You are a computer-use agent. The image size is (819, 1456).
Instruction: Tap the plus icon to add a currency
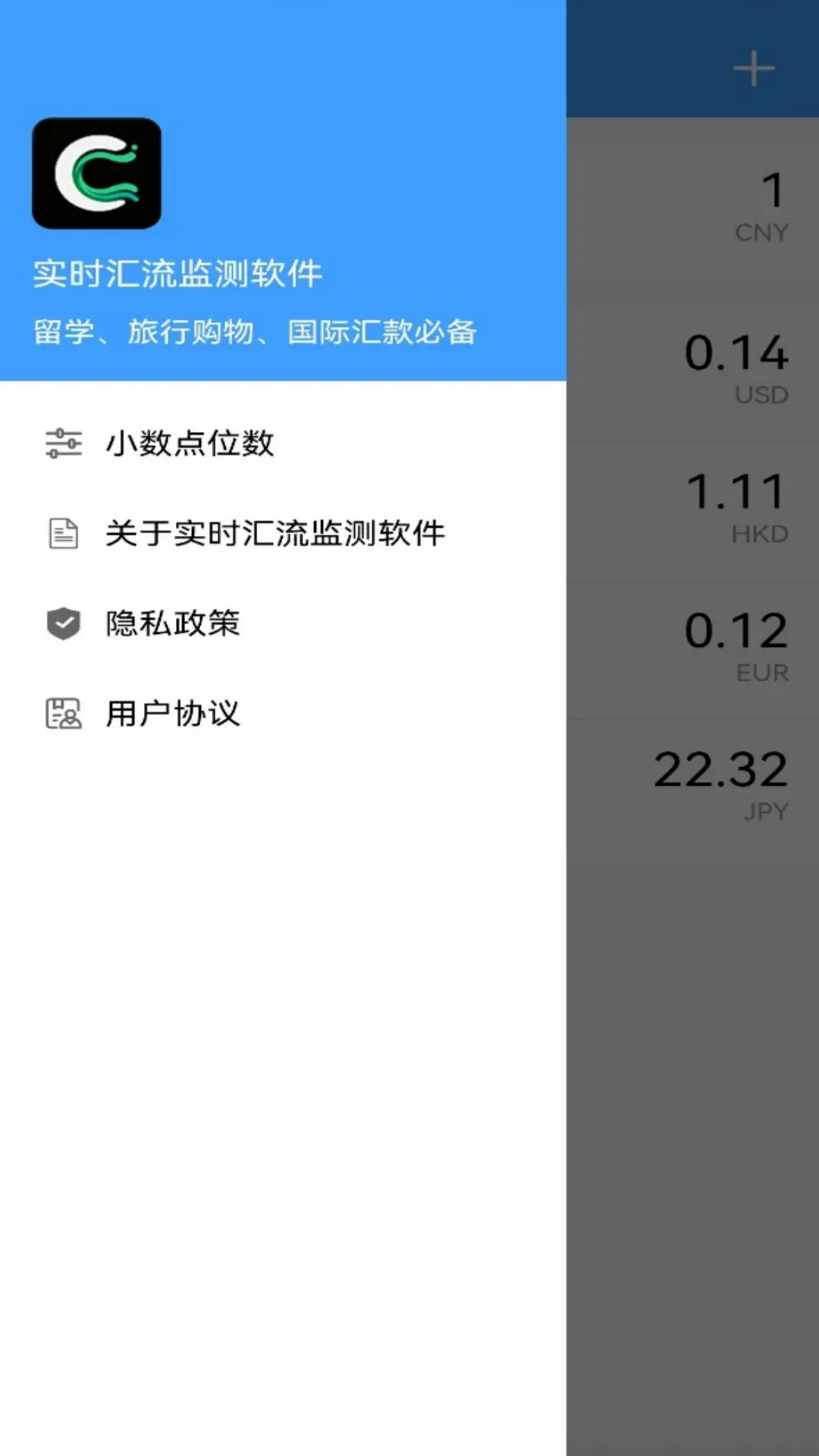752,67
